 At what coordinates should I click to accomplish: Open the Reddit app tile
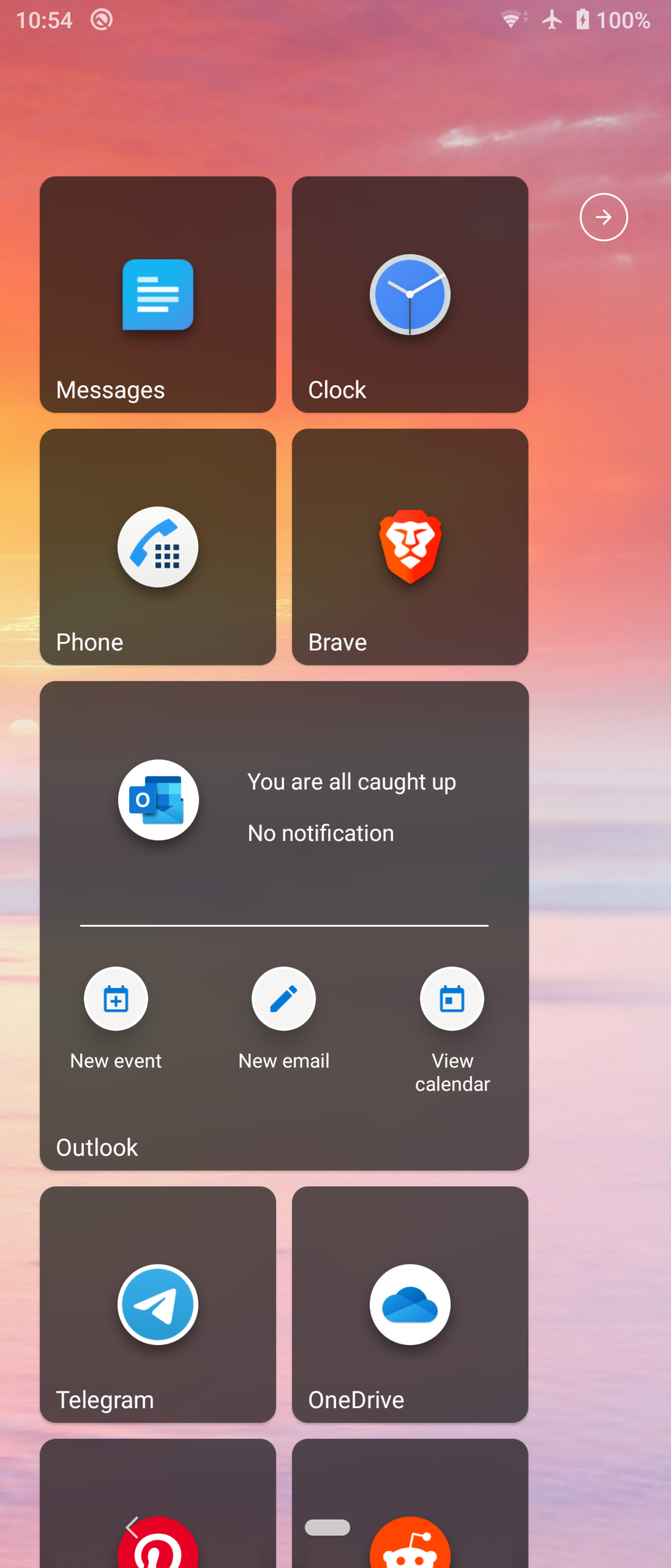tap(410, 1503)
